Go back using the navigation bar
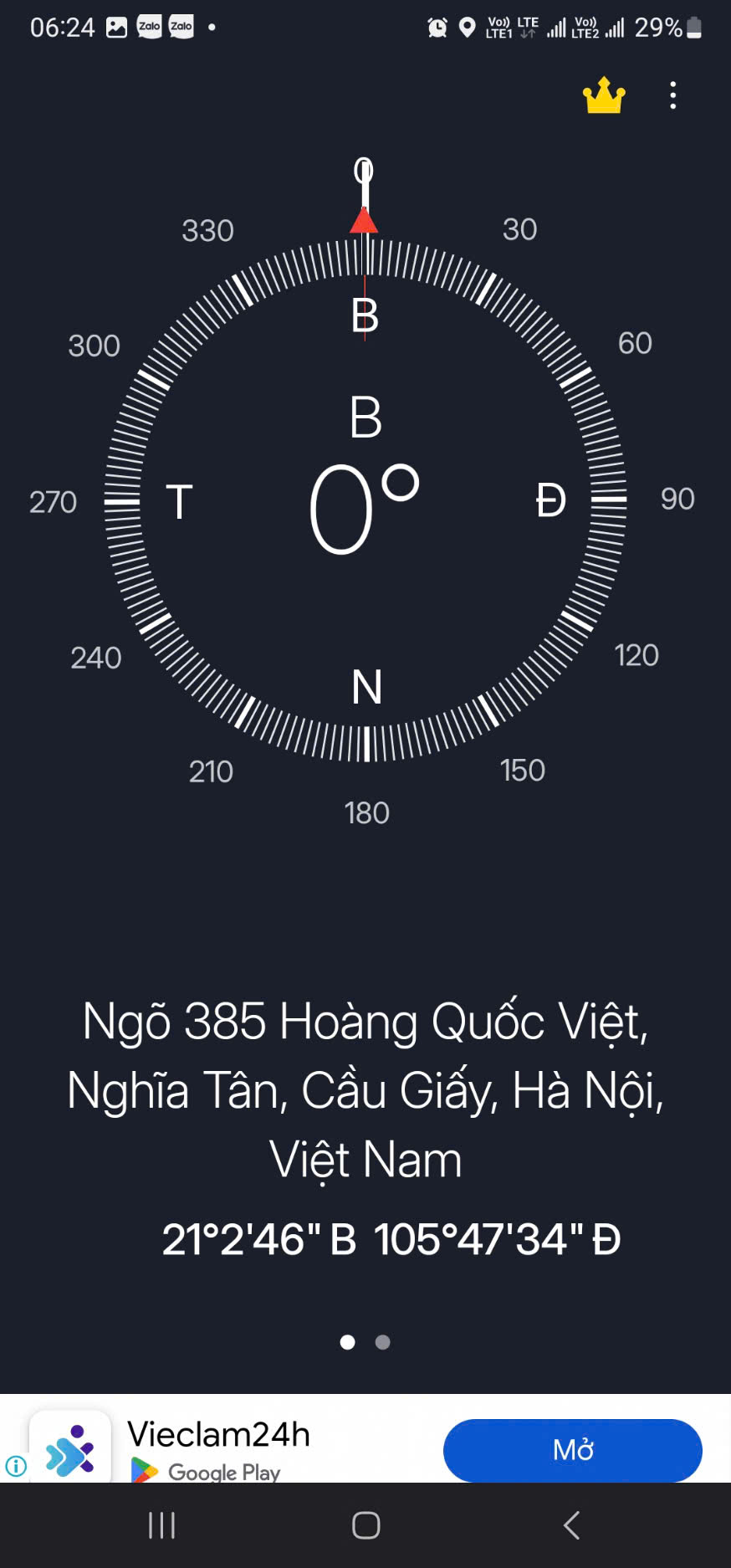 tap(572, 1525)
